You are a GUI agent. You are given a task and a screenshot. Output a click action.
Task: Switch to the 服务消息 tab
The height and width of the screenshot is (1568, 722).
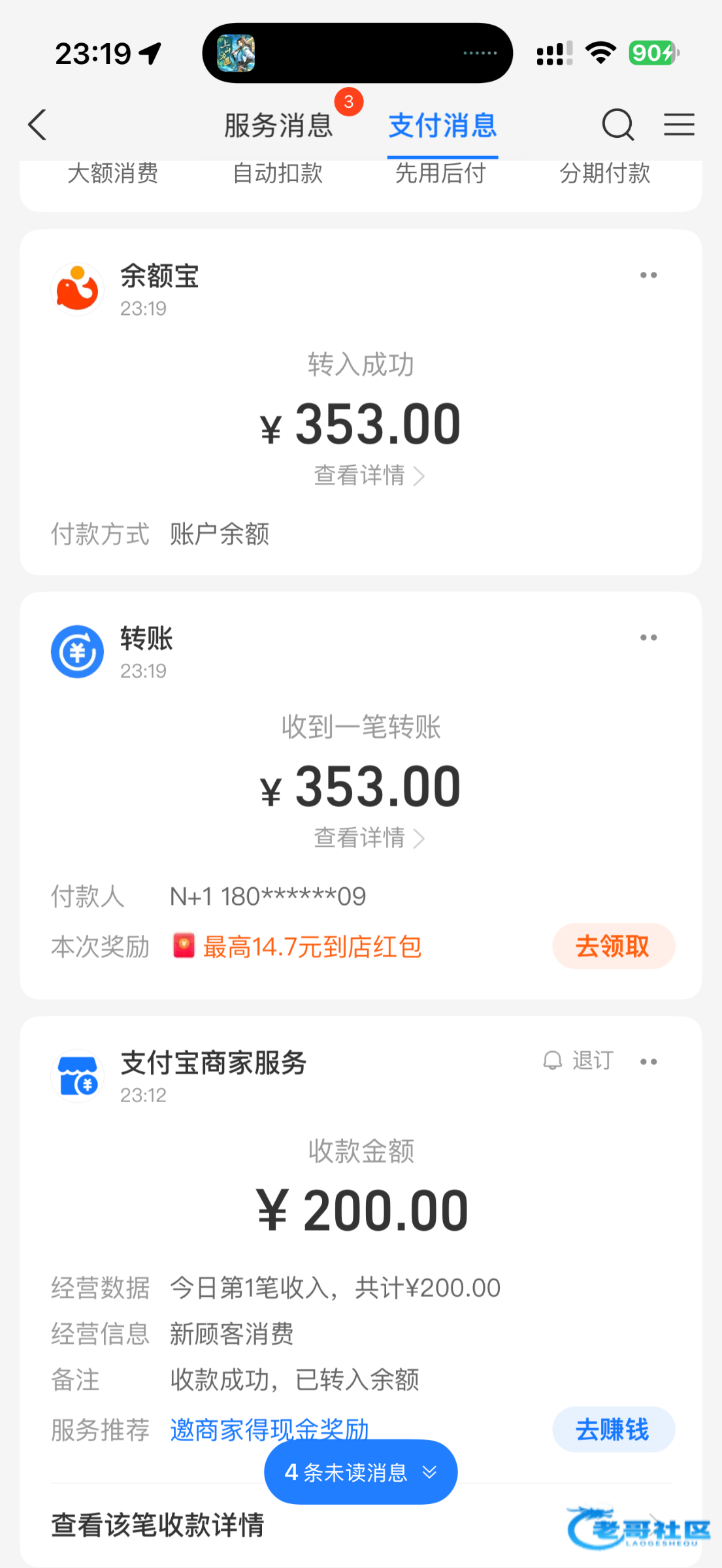278,125
